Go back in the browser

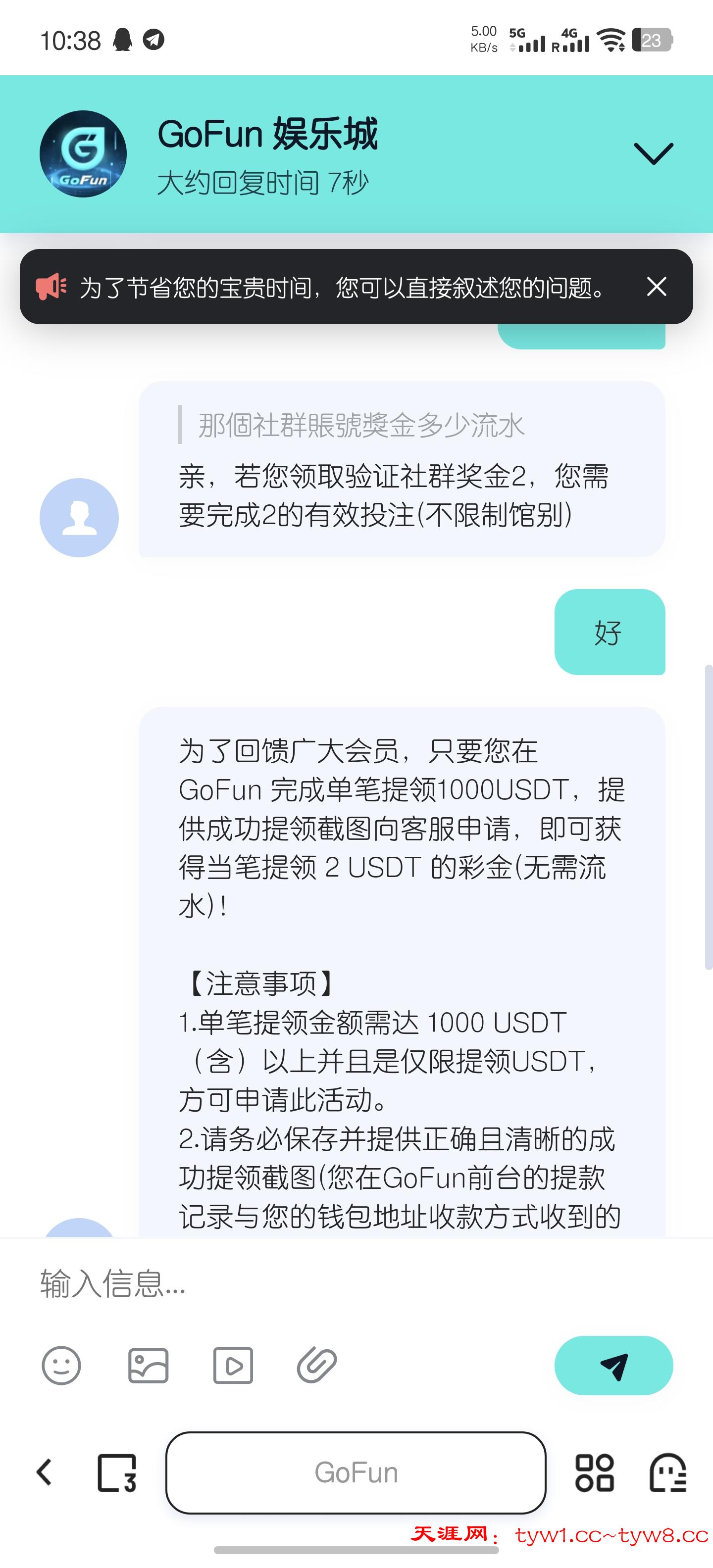[45, 1472]
